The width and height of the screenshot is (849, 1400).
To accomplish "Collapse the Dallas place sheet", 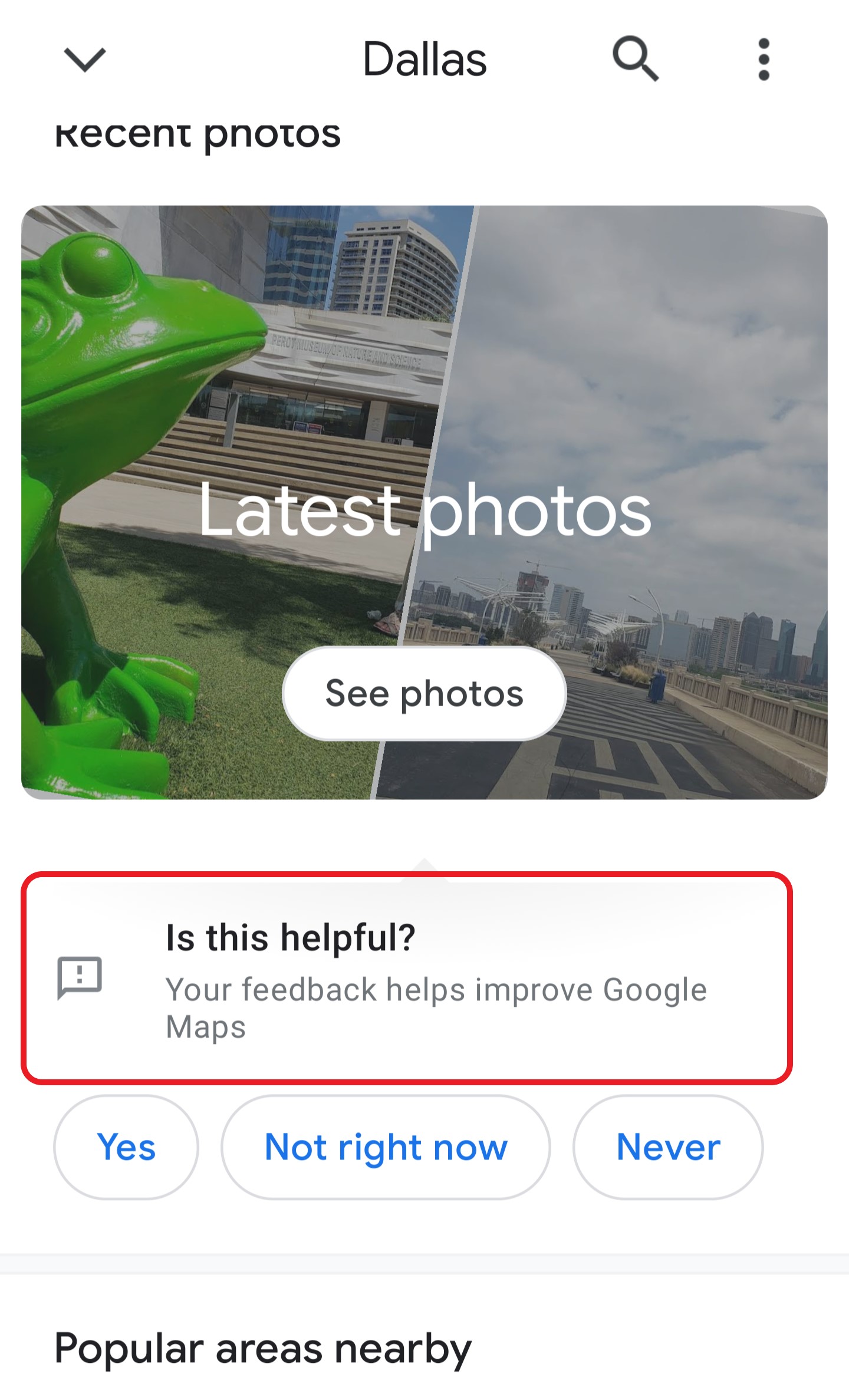I will point(84,60).
